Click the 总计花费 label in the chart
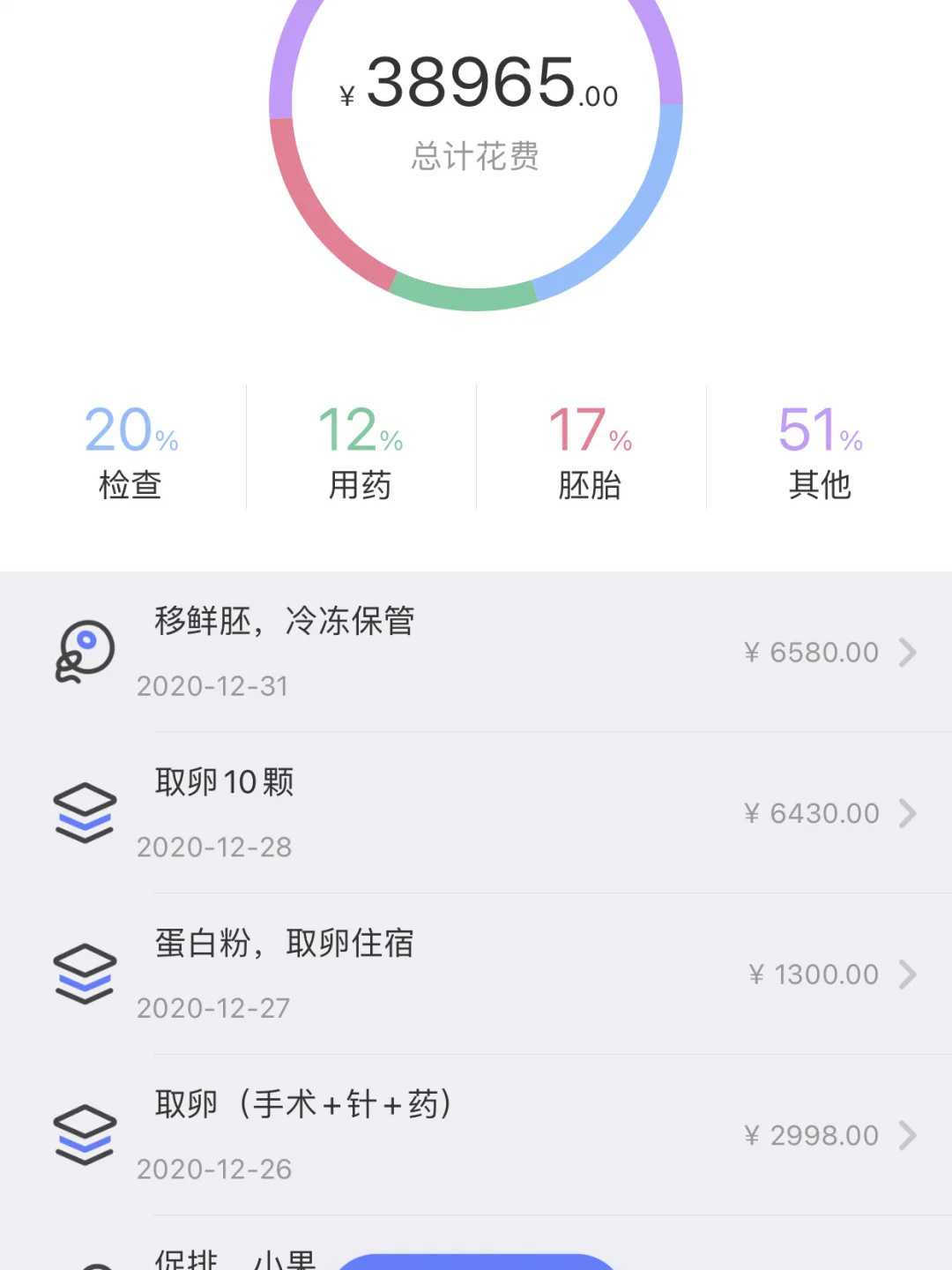 click(476, 159)
